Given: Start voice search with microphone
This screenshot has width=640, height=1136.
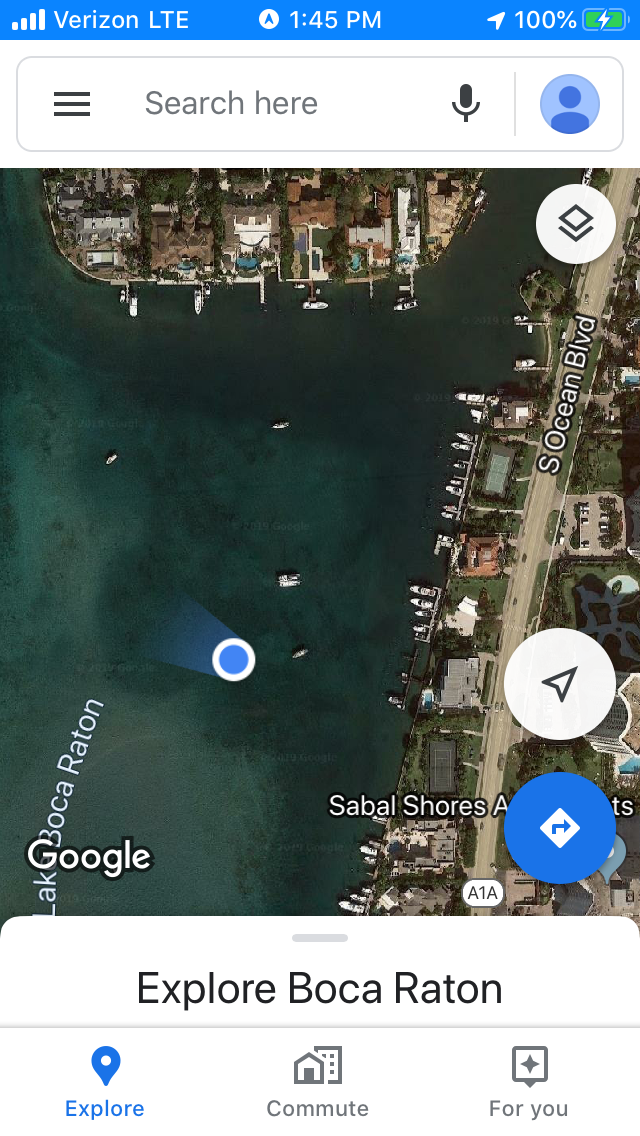Looking at the screenshot, I should click(465, 104).
